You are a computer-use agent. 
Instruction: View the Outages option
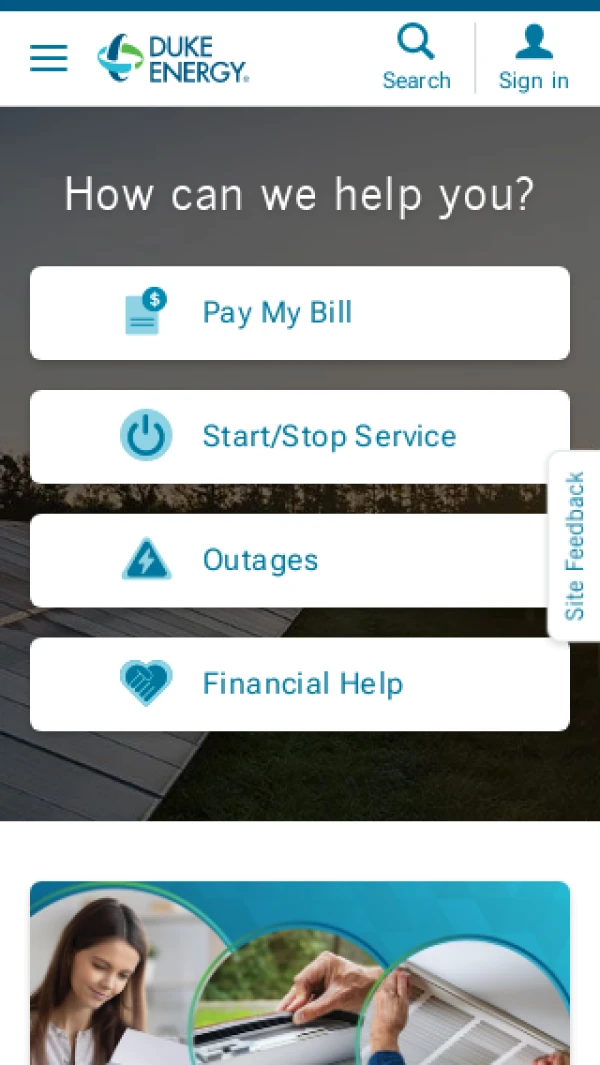click(x=290, y=561)
